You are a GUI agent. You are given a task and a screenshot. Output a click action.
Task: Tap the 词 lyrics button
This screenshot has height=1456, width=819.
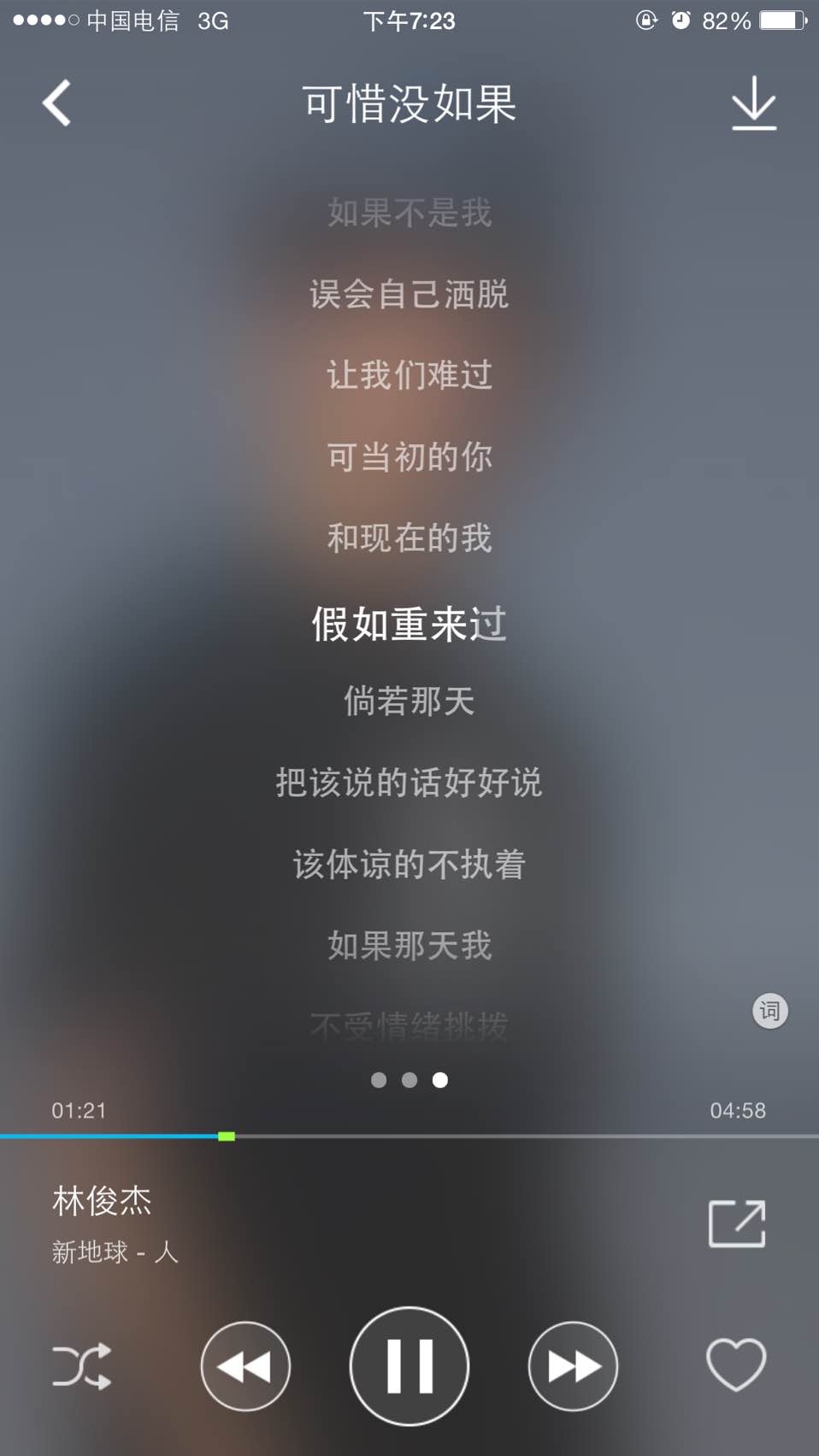point(769,1011)
